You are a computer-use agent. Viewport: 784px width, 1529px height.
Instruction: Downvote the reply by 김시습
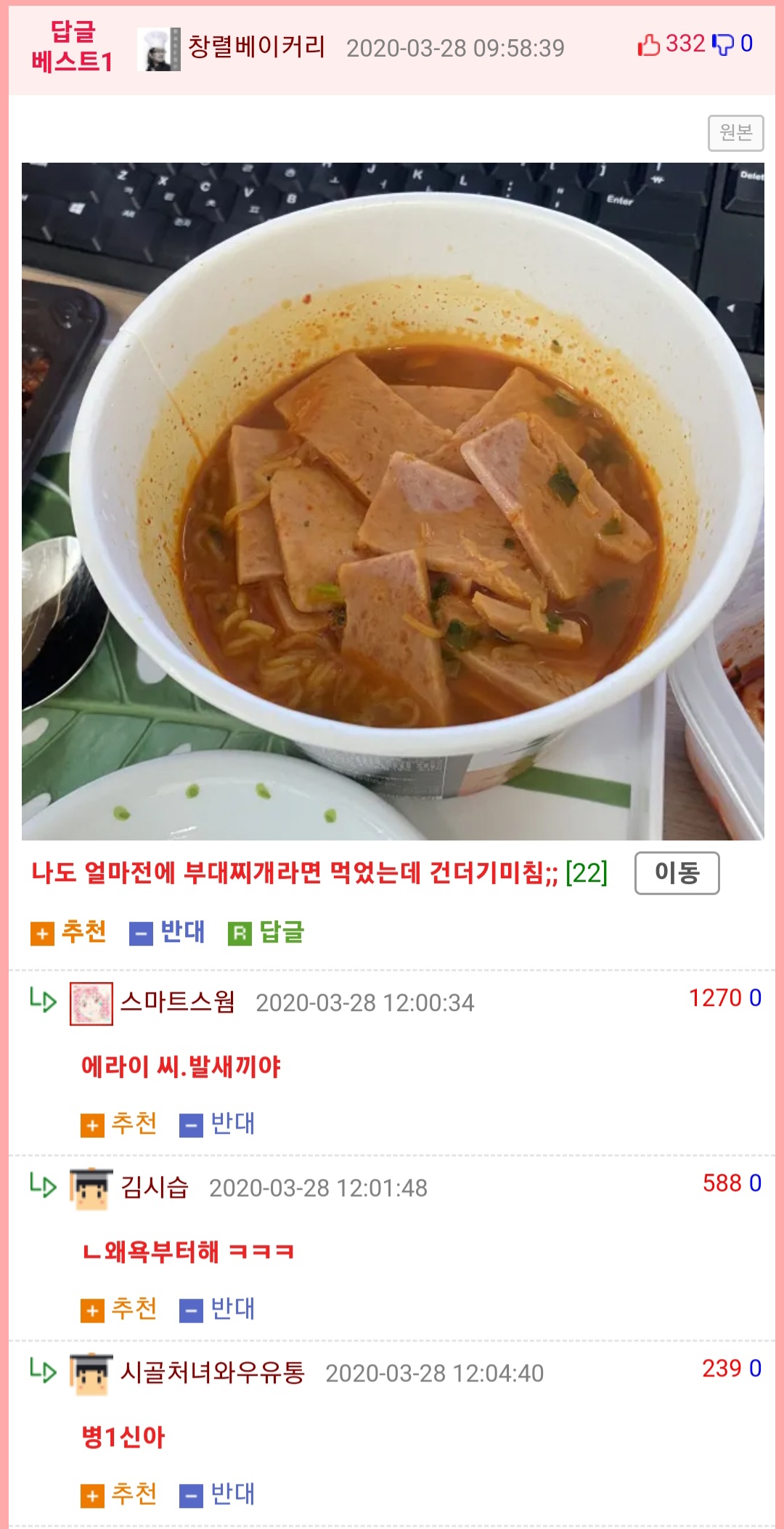click(217, 1309)
